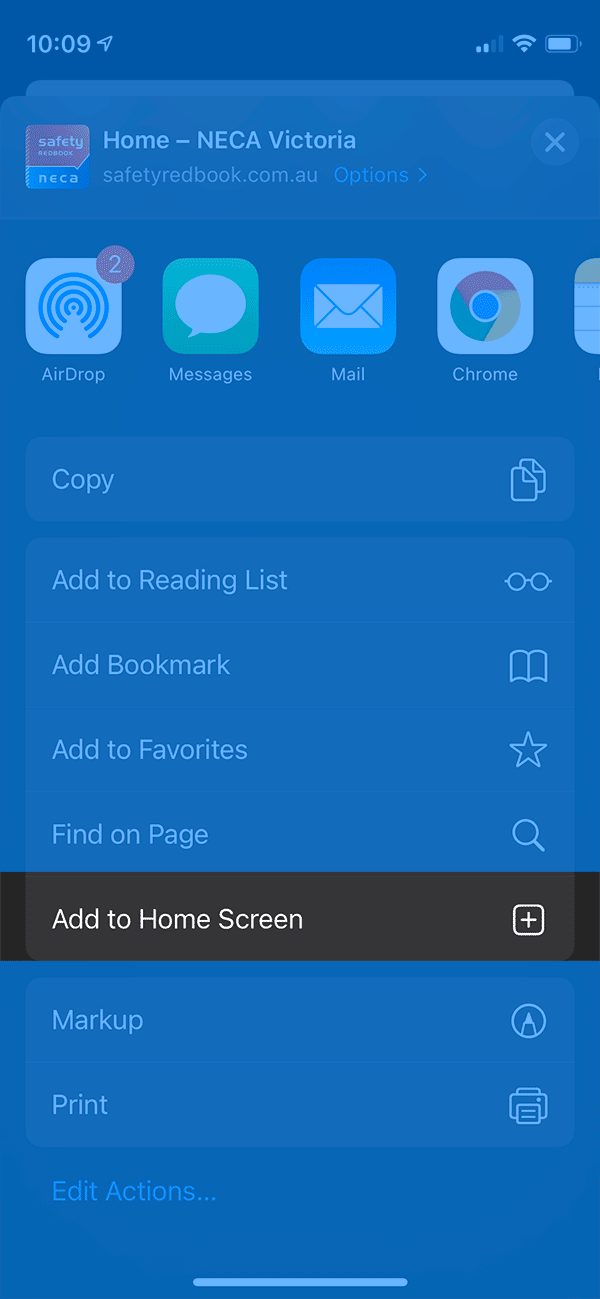Print the page
Image resolution: width=600 pixels, height=1299 pixels.
point(300,1105)
